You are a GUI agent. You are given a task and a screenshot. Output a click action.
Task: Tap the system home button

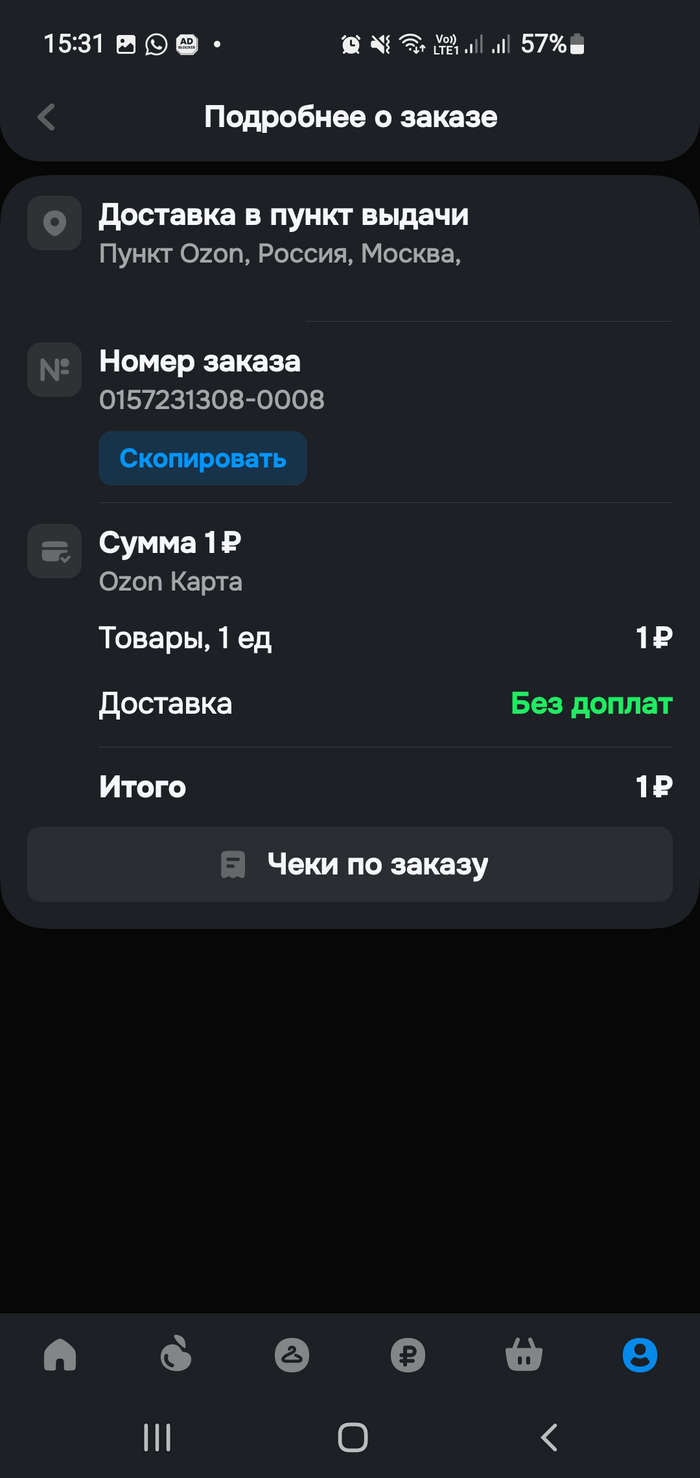tap(352, 1438)
